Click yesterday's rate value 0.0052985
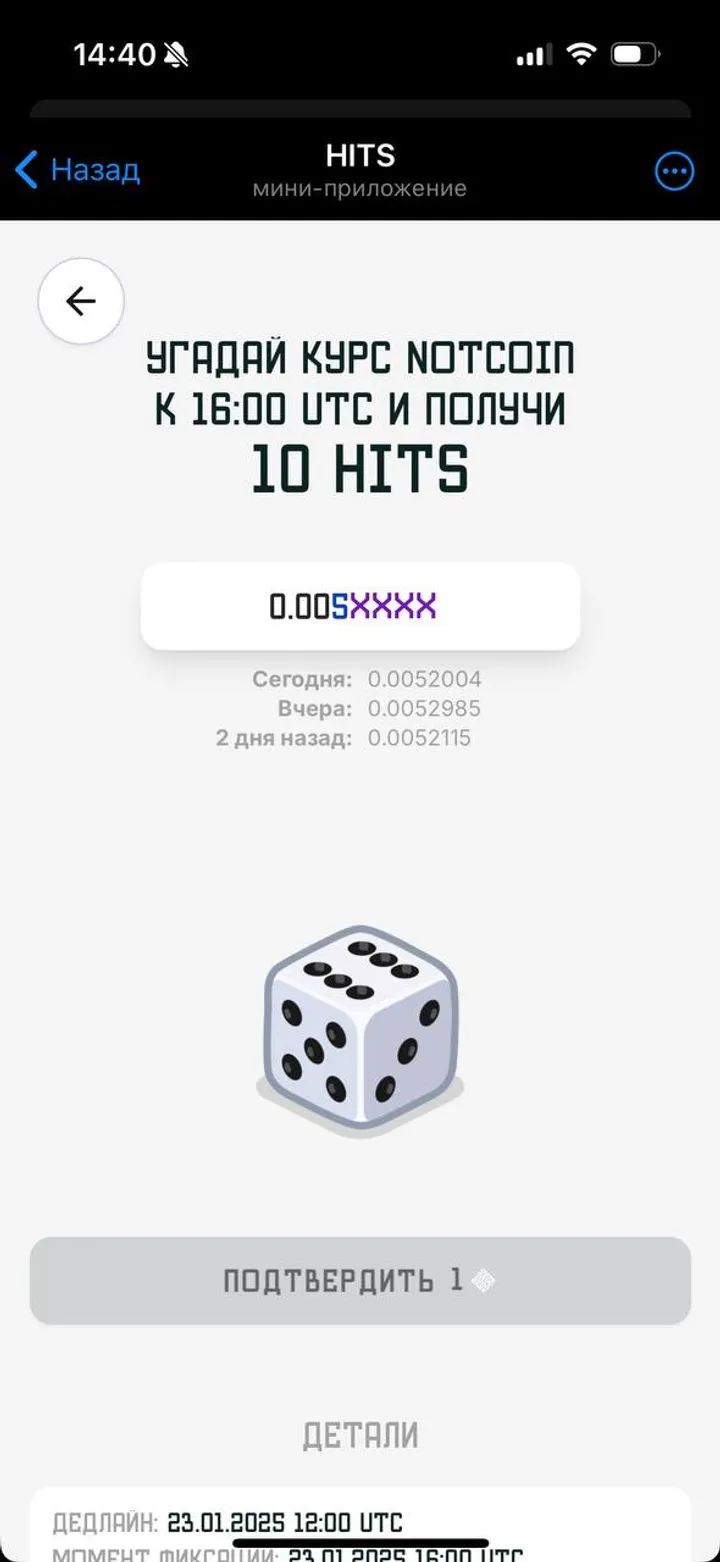This screenshot has width=720, height=1562. pos(424,708)
